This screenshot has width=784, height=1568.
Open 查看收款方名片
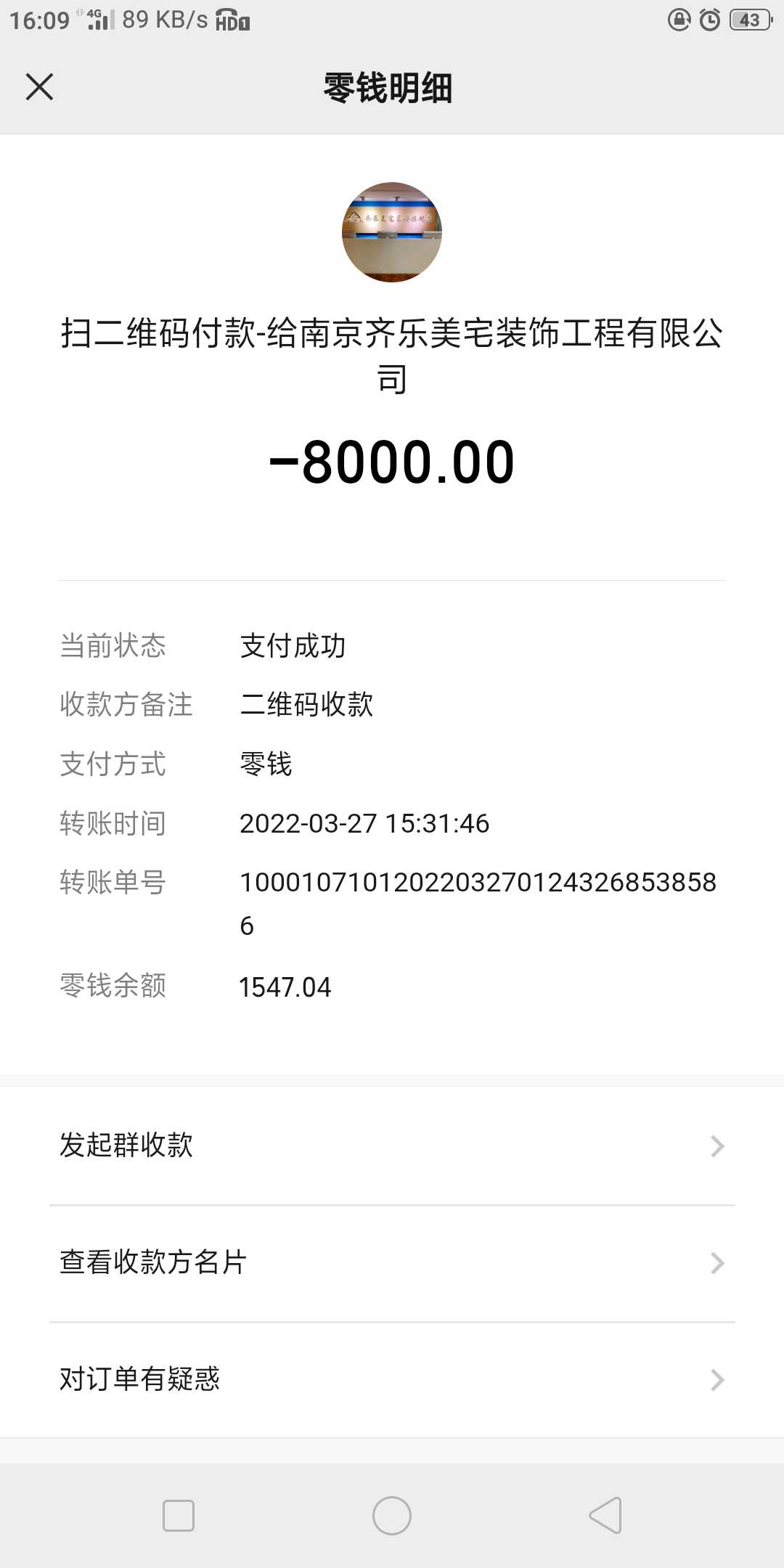392,1262
